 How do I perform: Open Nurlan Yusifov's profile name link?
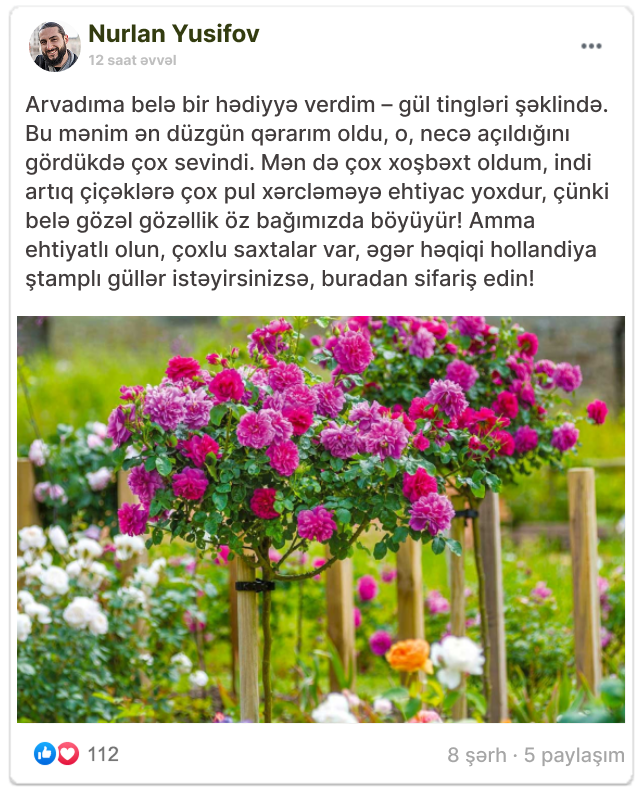click(x=173, y=35)
